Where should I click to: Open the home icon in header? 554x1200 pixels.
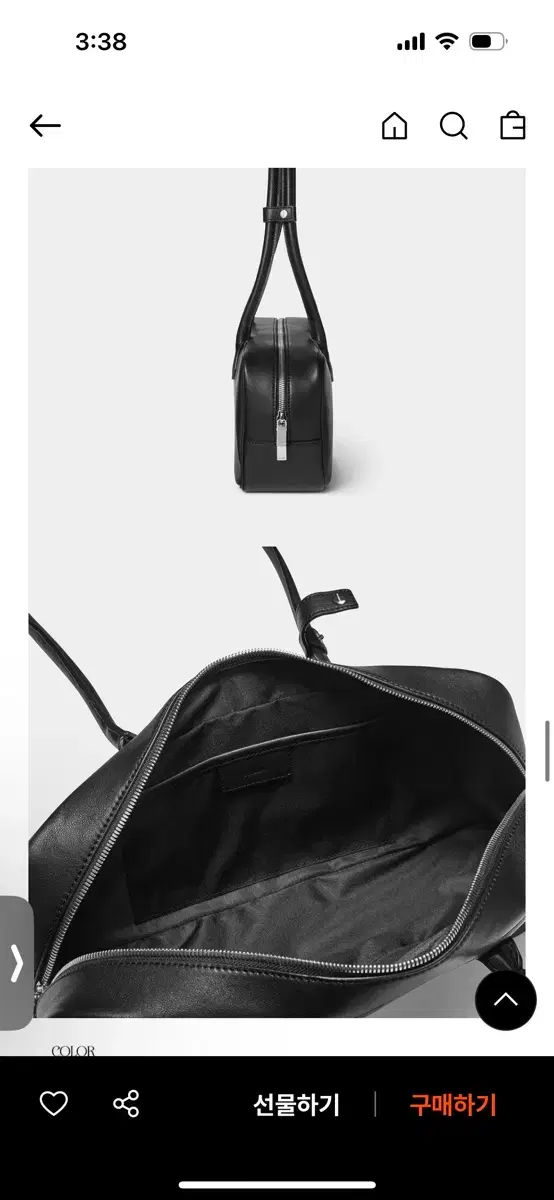(395, 126)
